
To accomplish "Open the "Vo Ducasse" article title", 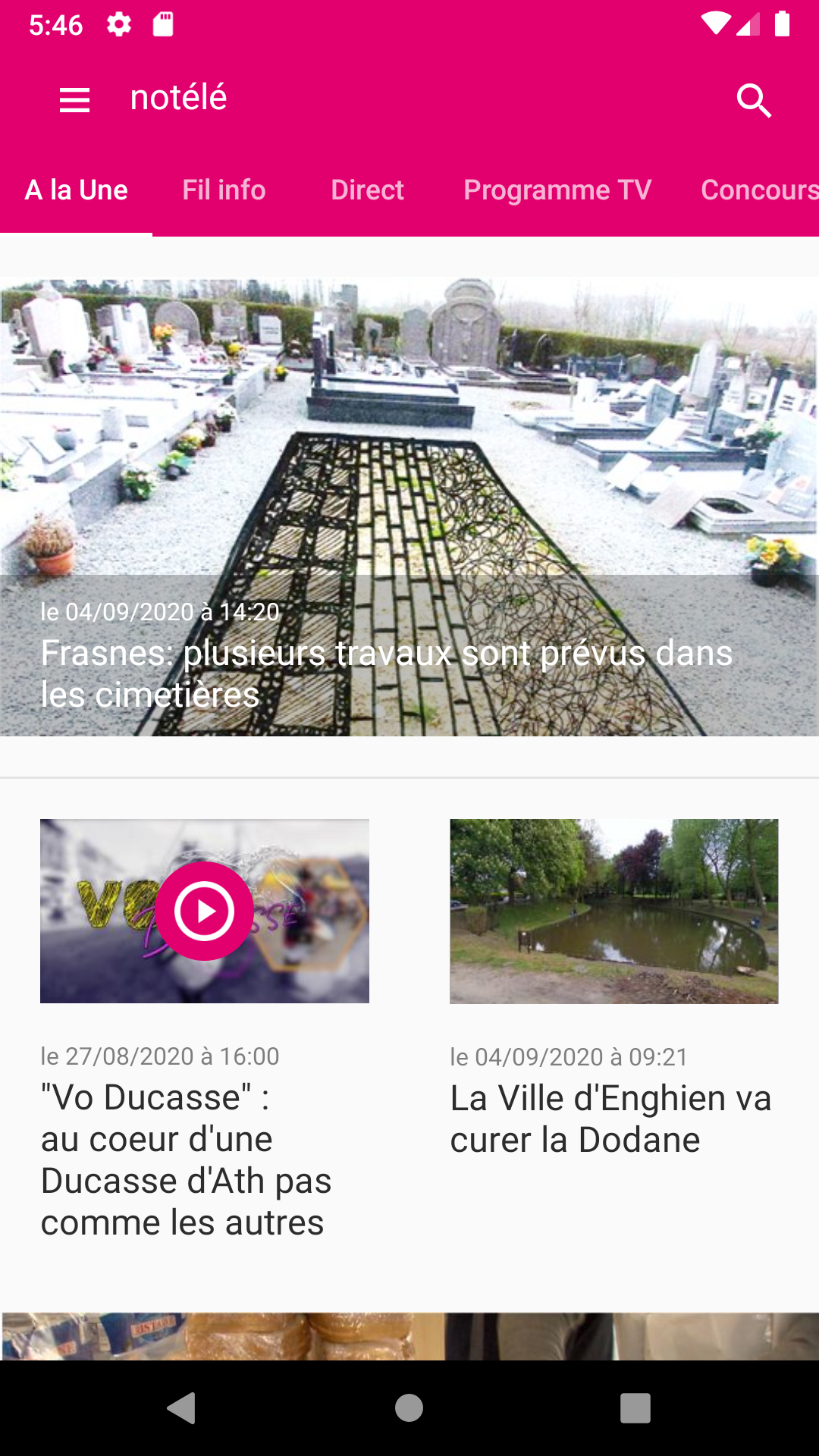I will (x=186, y=1159).
